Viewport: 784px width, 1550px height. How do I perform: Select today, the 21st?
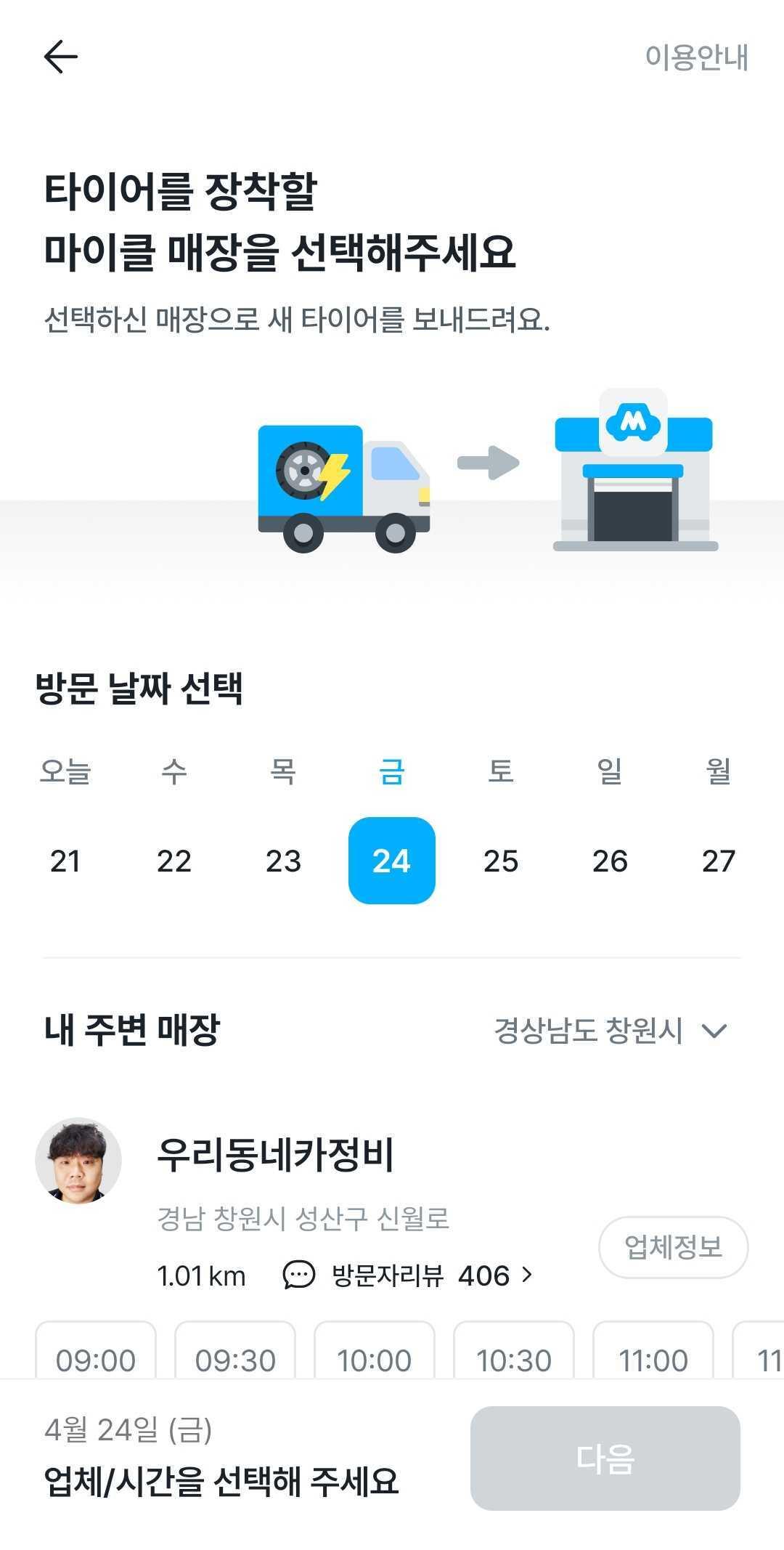66,861
